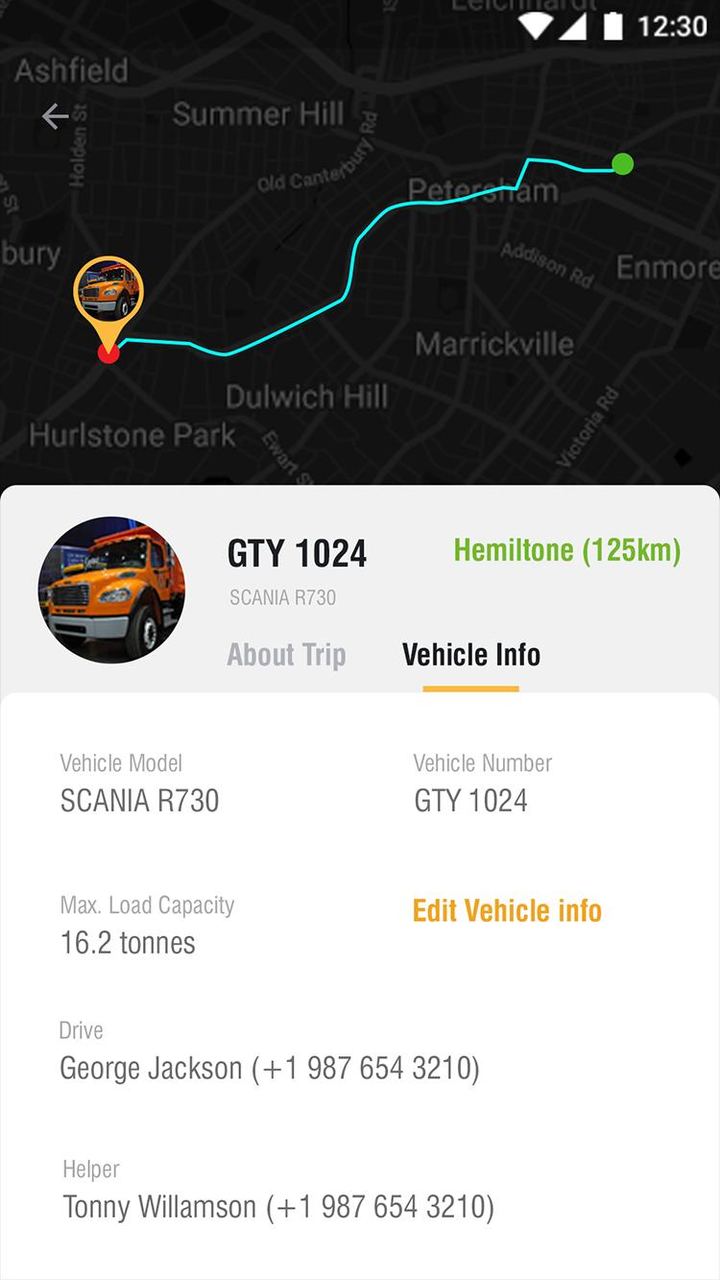Tap the GTY 1024 vehicle title
The height and width of the screenshot is (1280, 720).
pyautogui.click(x=297, y=551)
